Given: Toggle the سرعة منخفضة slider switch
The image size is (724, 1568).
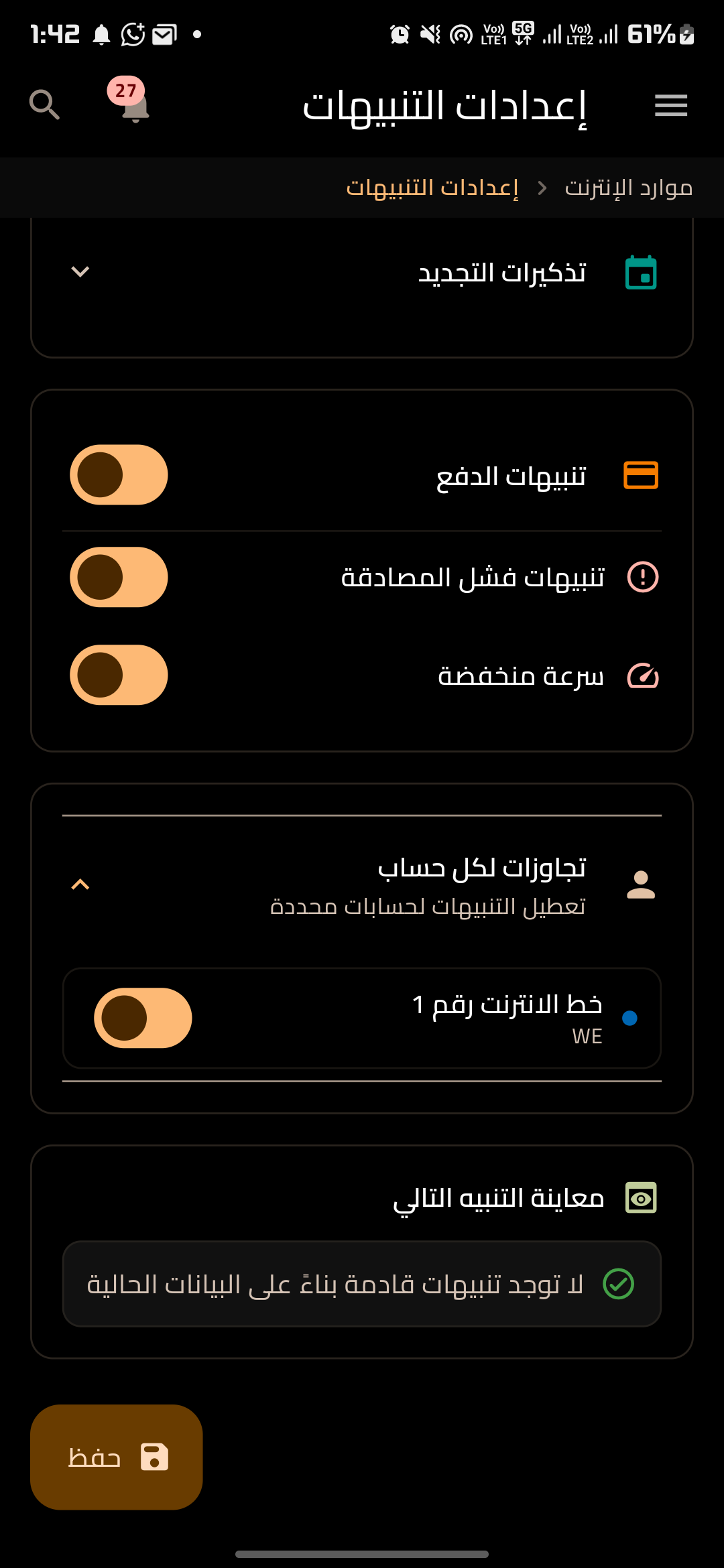Looking at the screenshot, I should pyautogui.click(x=118, y=675).
